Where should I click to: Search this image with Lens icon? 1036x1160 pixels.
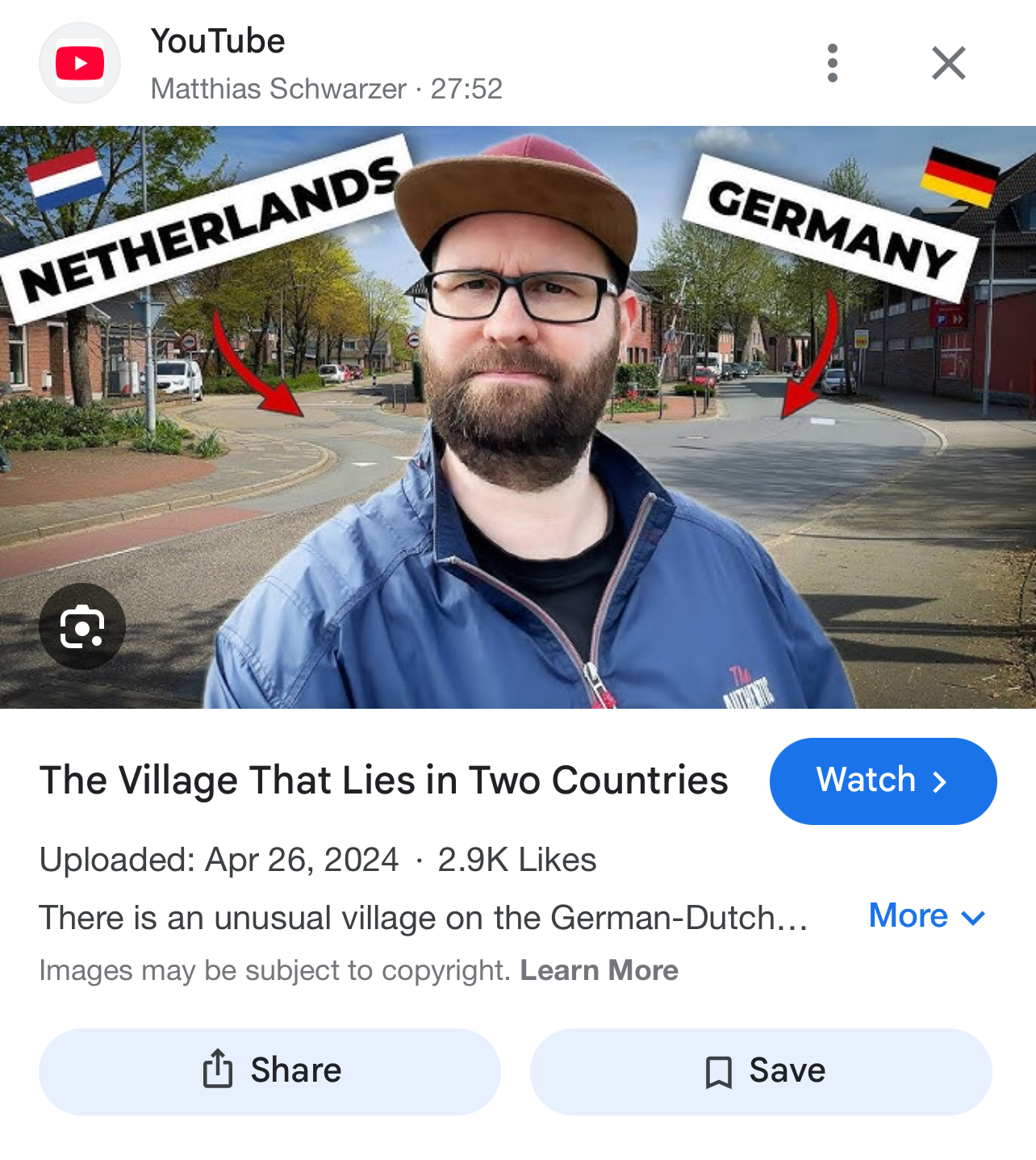pyautogui.click(x=82, y=626)
